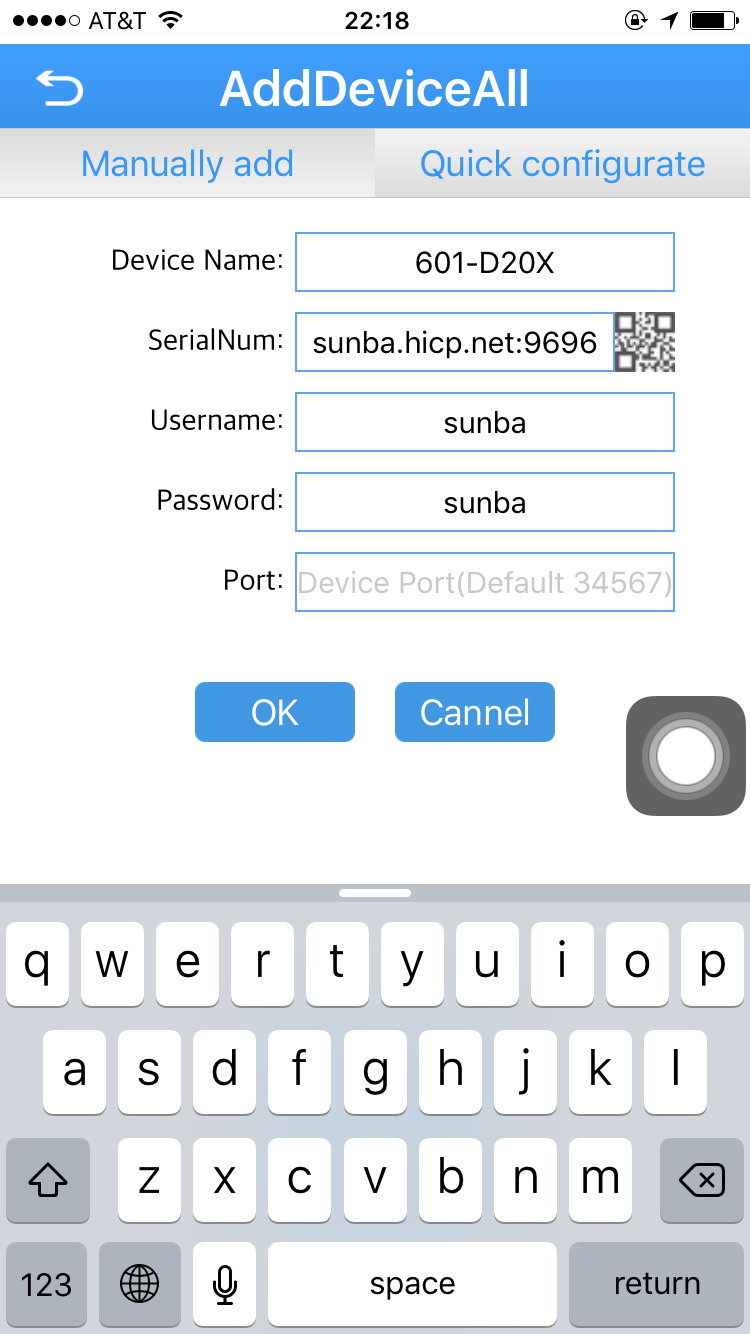Screen dimensions: 750x1334
Task: Open the AssistiveTouch floating button
Action: (686, 756)
